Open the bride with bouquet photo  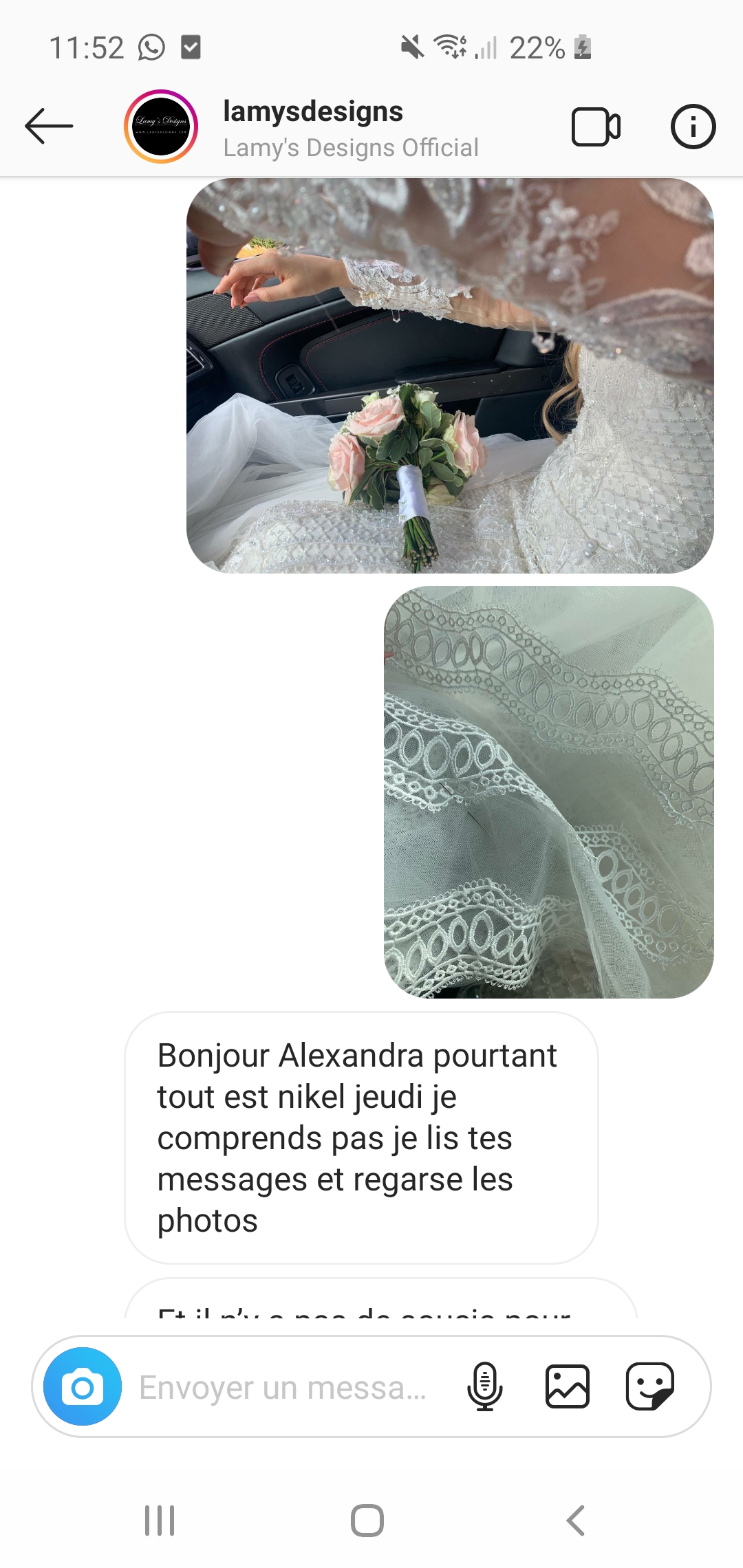pos(450,375)
